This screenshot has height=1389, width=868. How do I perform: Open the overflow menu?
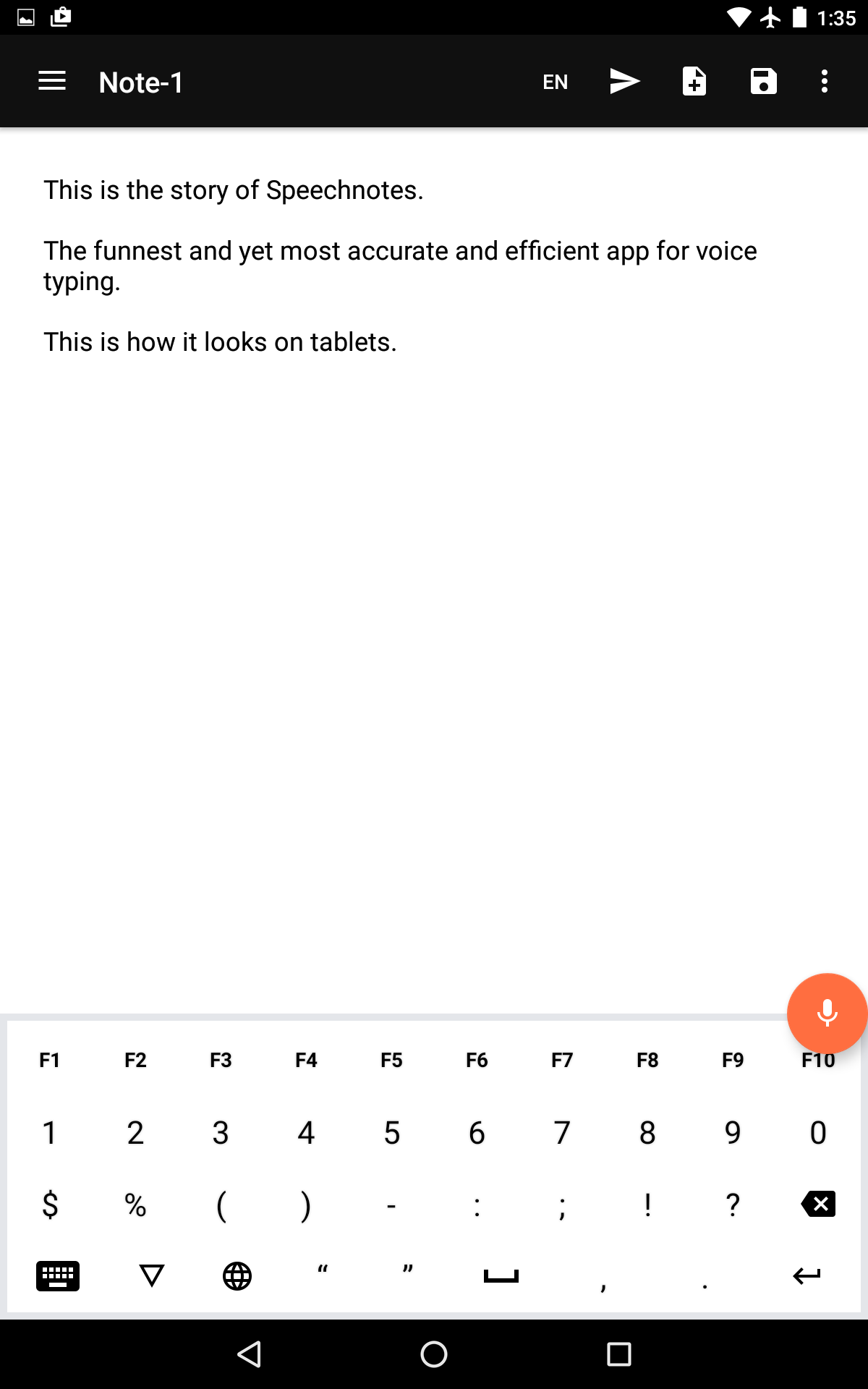click(825, 81)
